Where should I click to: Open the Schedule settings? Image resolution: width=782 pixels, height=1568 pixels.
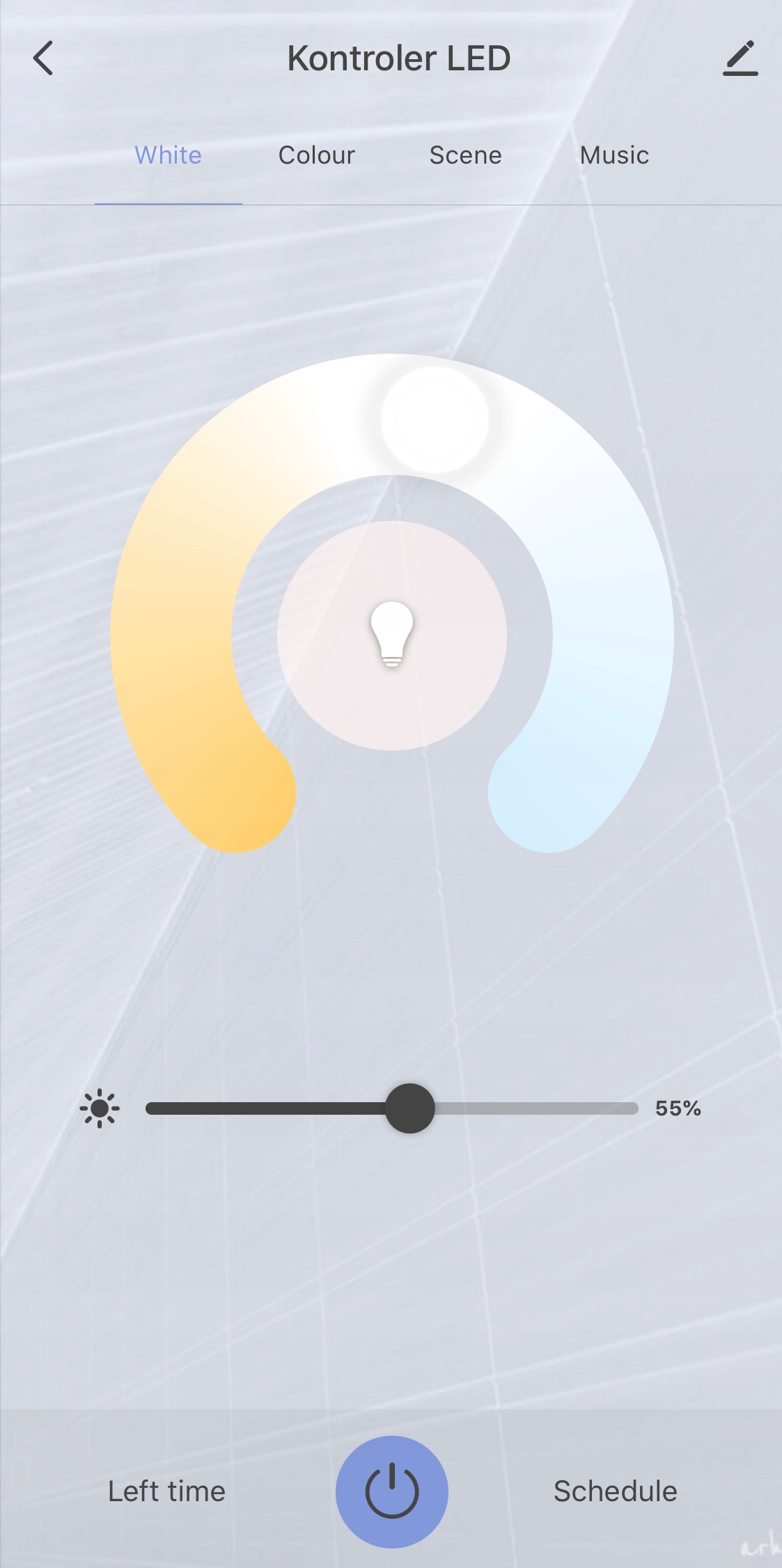(x=615, y=1491)
